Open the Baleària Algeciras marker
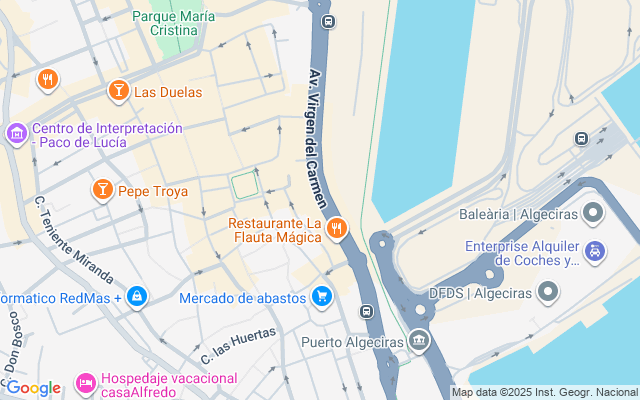640x400 pixels. [594, 213]
